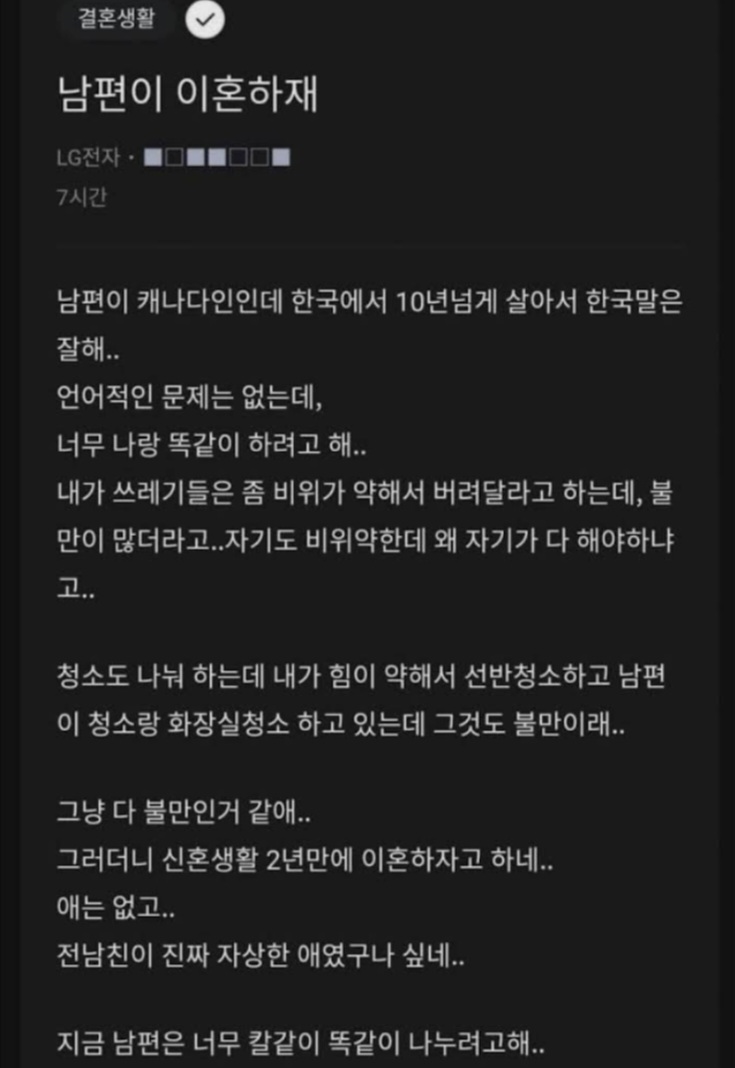The width and height of the screenshot is (735, 1068).
Task: Tap the checkmark icon beside 결혼생활
Action: 205,18
